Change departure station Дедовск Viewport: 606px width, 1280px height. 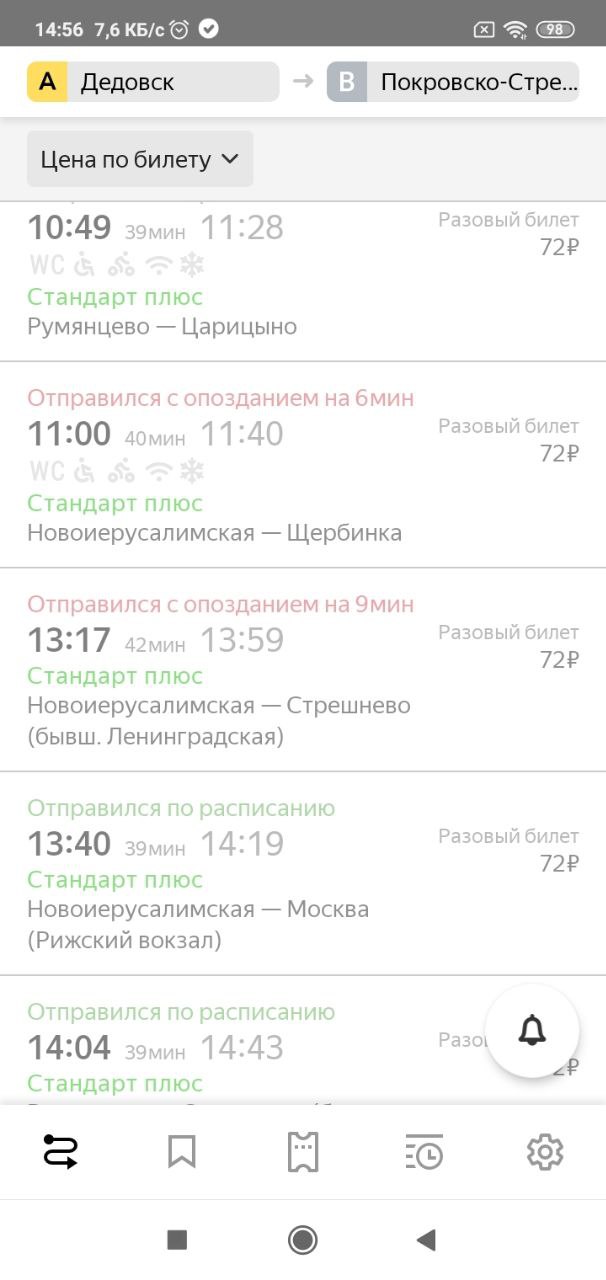153,82
